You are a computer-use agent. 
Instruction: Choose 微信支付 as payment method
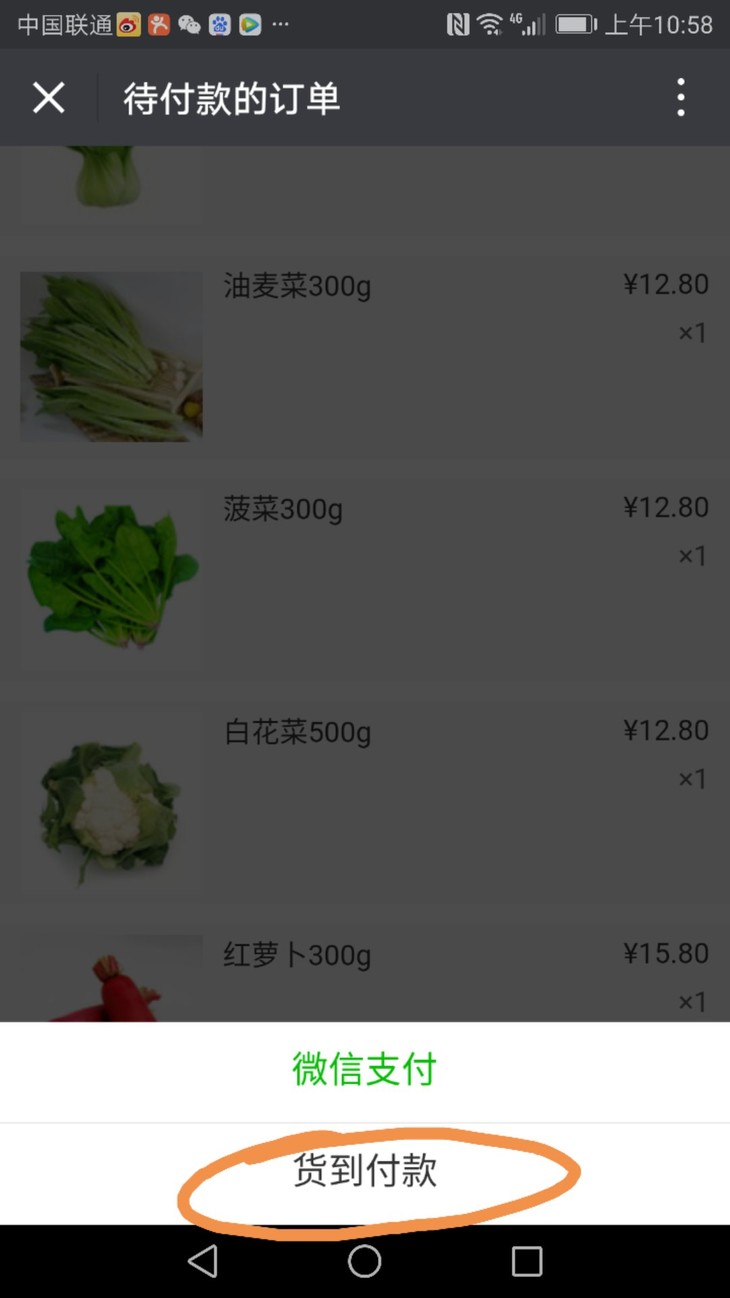coord(365,1070)
